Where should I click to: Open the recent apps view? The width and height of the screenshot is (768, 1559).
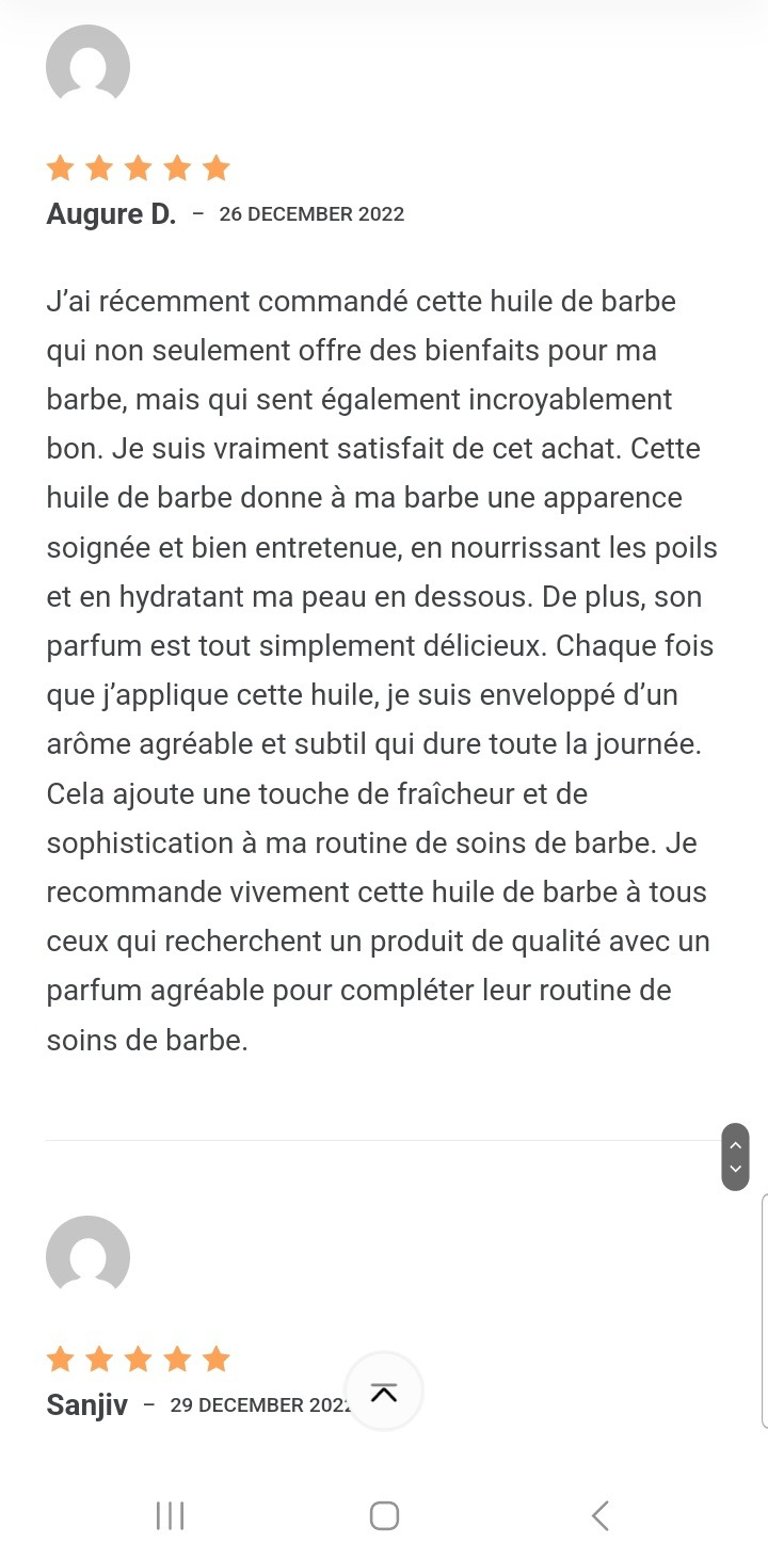click(x=170, y=1515)
